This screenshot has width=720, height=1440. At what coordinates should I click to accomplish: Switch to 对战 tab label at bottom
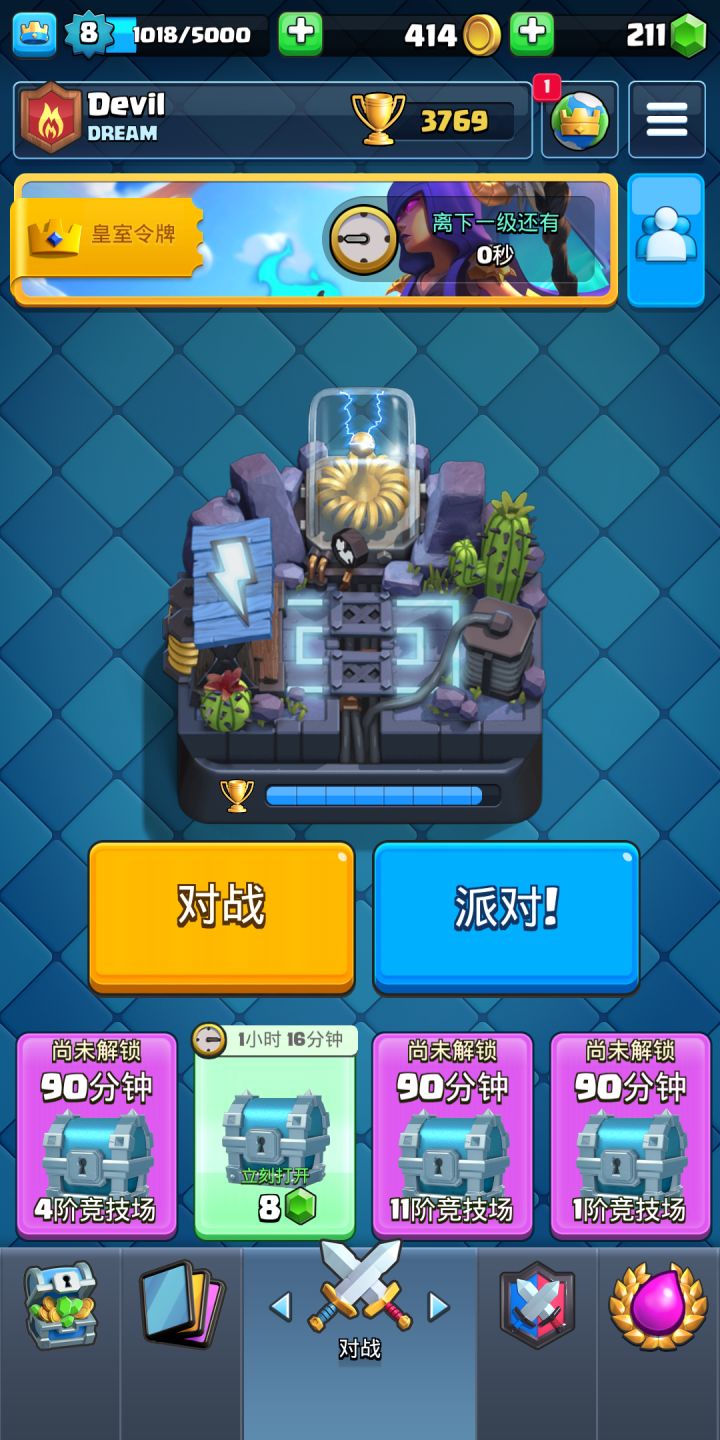(x=360, y=1346)
